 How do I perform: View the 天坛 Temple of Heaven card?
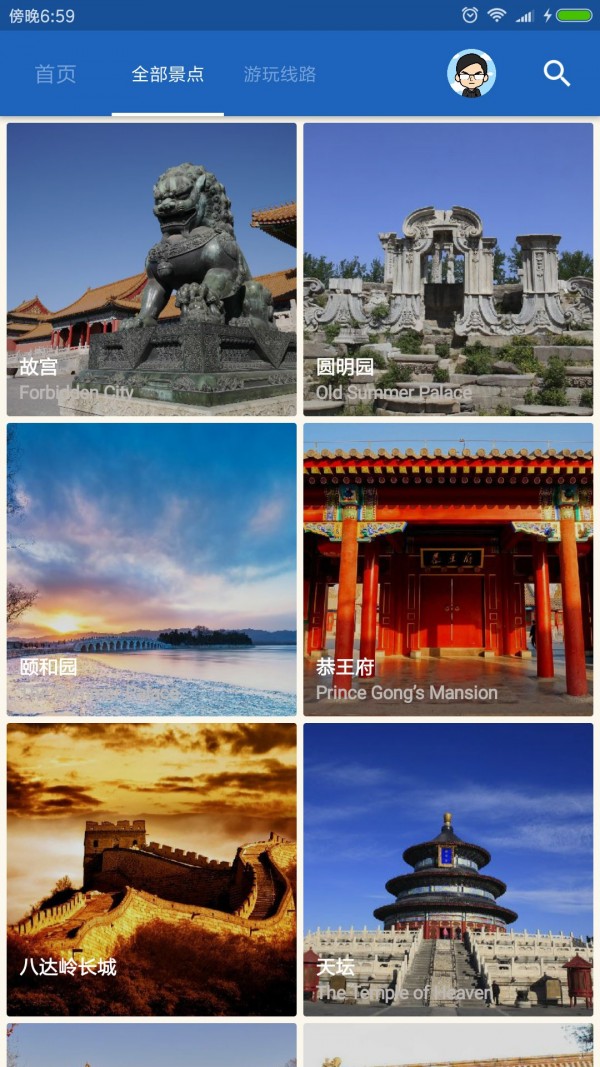pos(448,869)
